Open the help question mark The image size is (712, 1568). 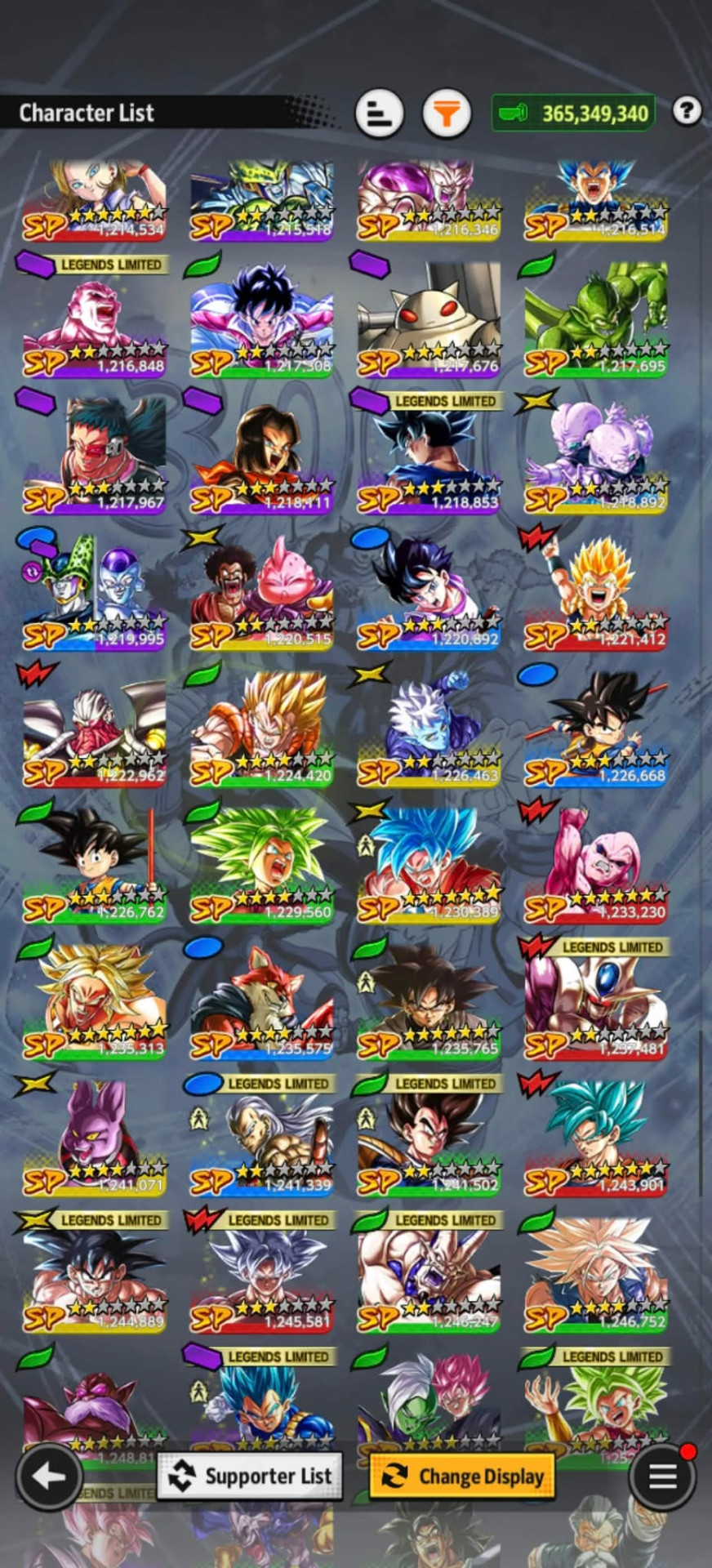point(687,110)
